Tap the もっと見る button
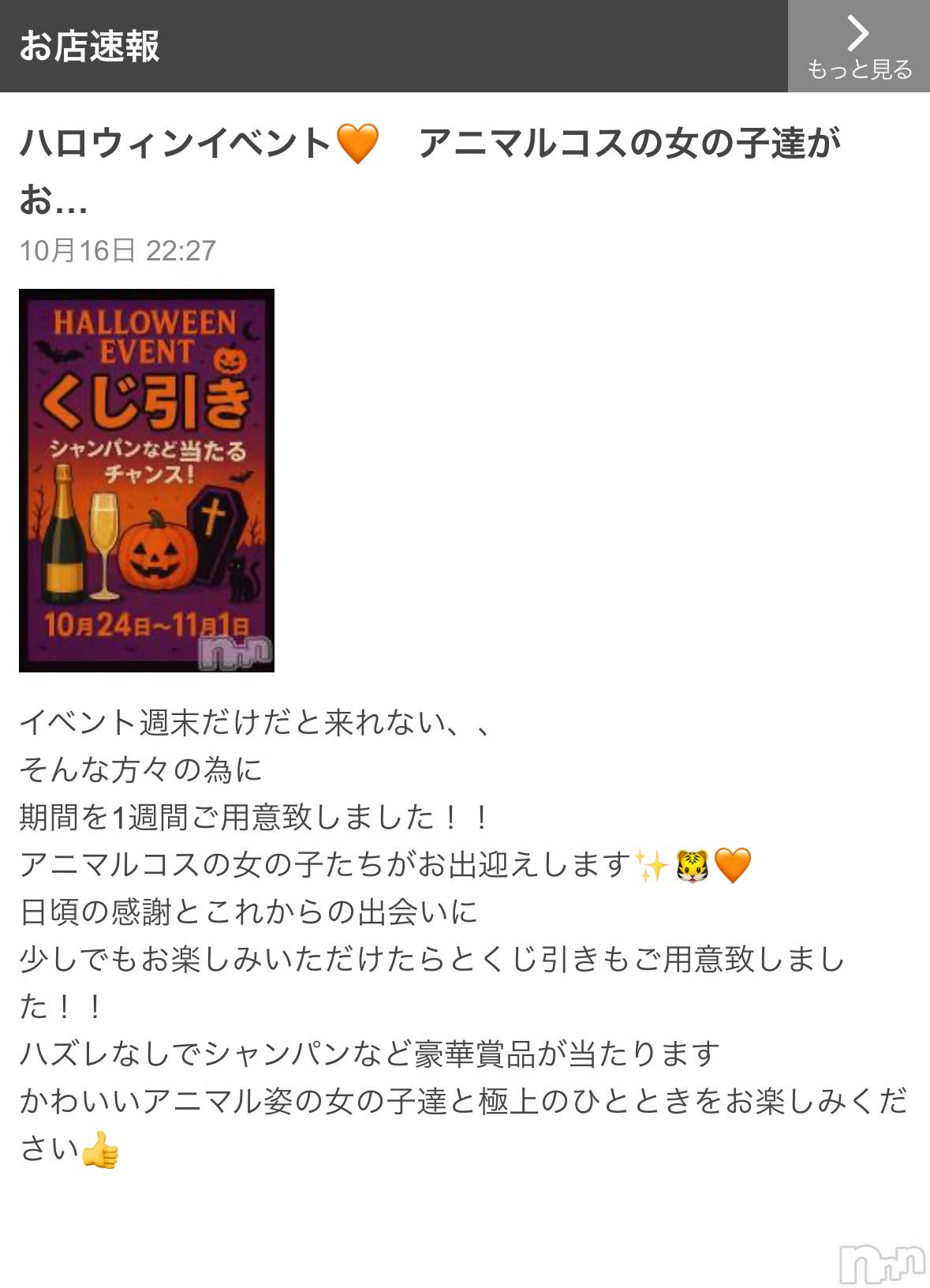Image resolution: width=930 pixels, height=1288 pixels. [858, 47]
